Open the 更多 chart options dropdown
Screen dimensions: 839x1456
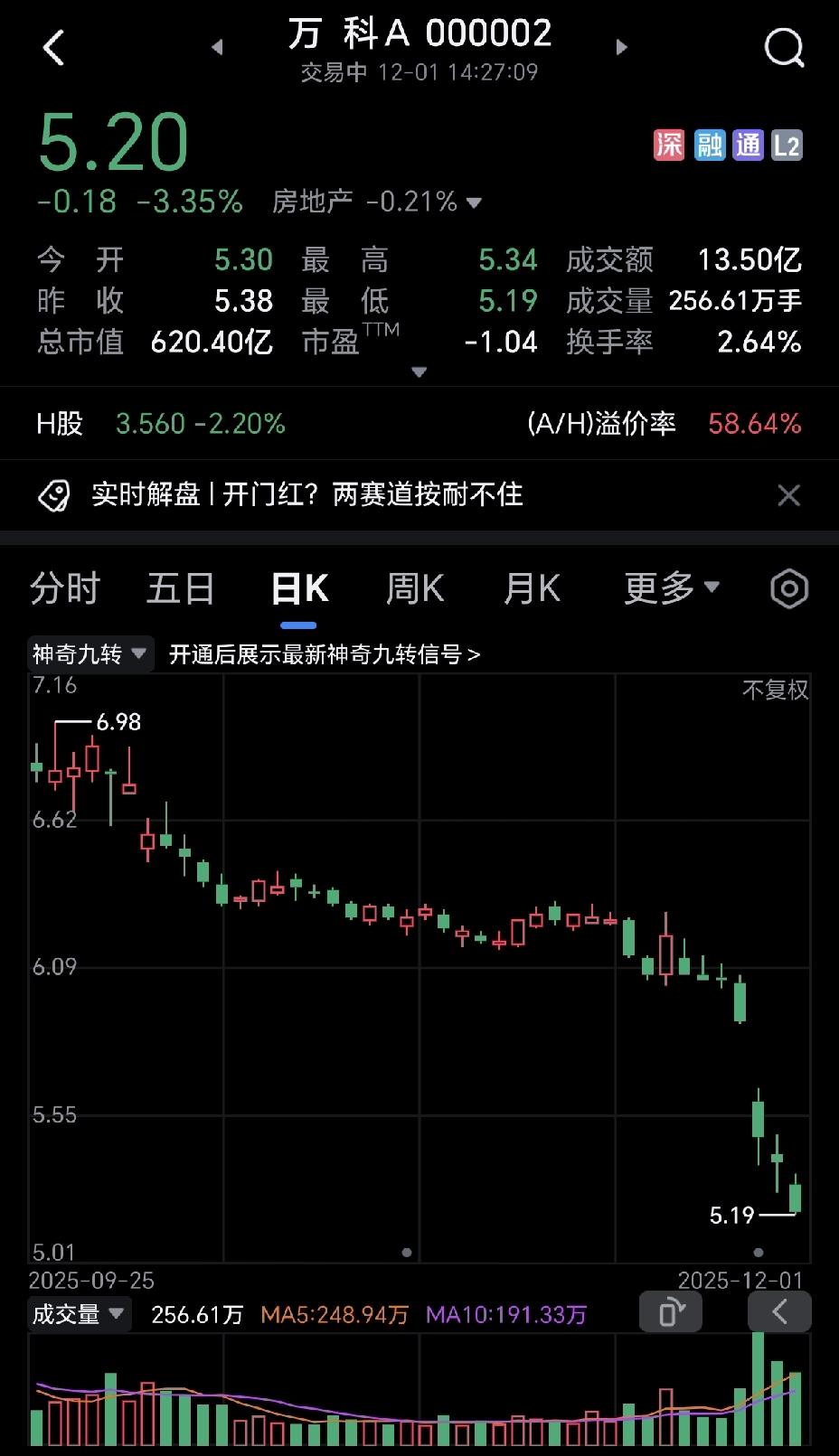(672, 588)
